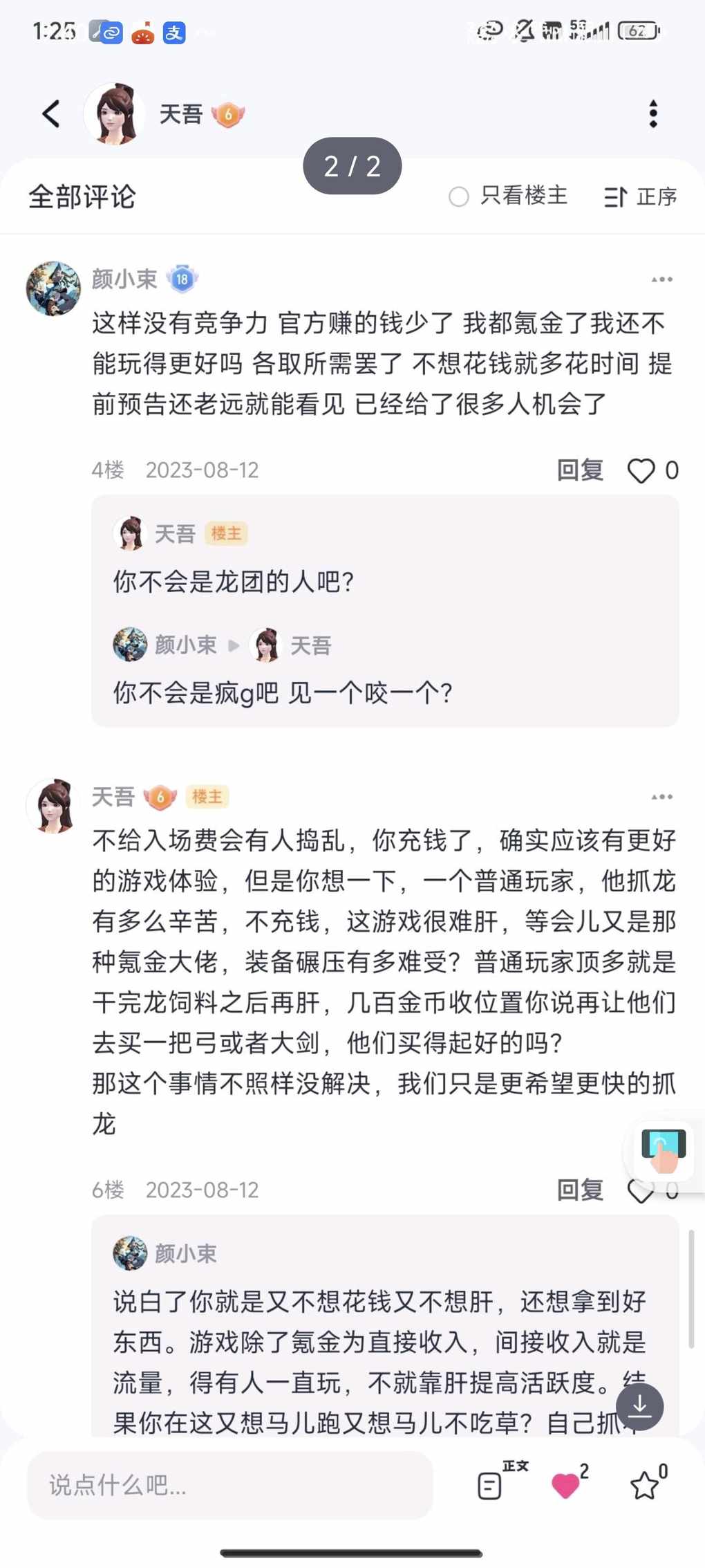Favorite the post with the star icon
705x1568 pixels.
[x=644, y=1484]
